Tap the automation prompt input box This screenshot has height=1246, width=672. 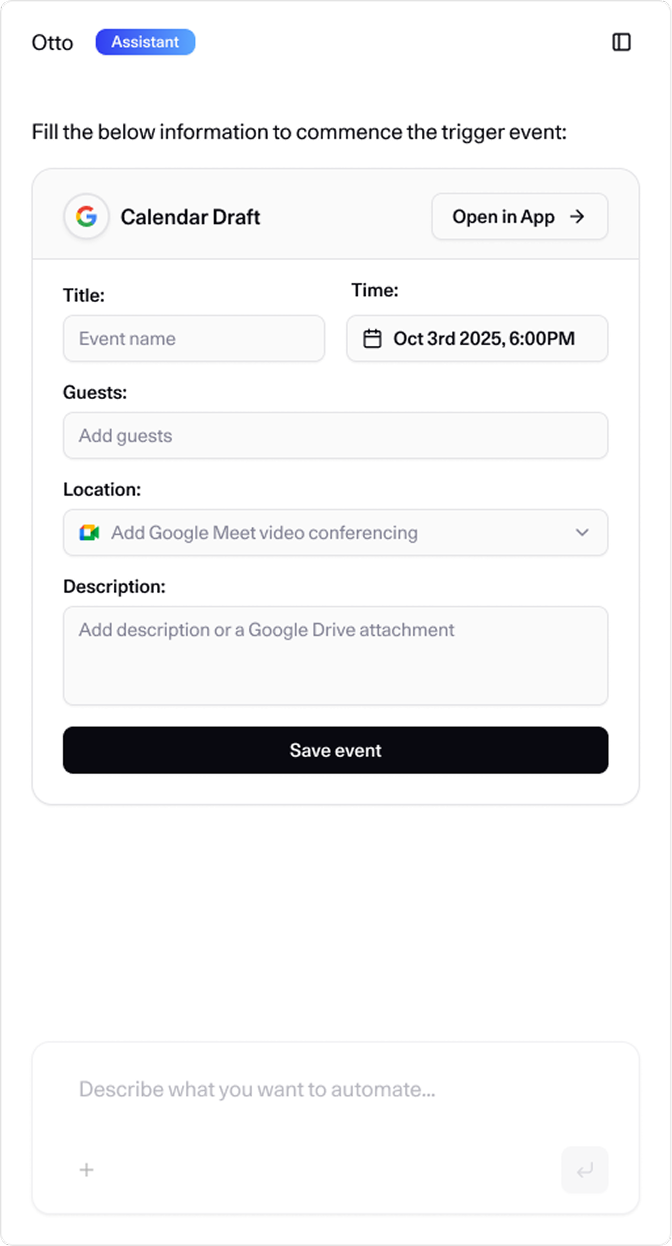[335, 1090]
